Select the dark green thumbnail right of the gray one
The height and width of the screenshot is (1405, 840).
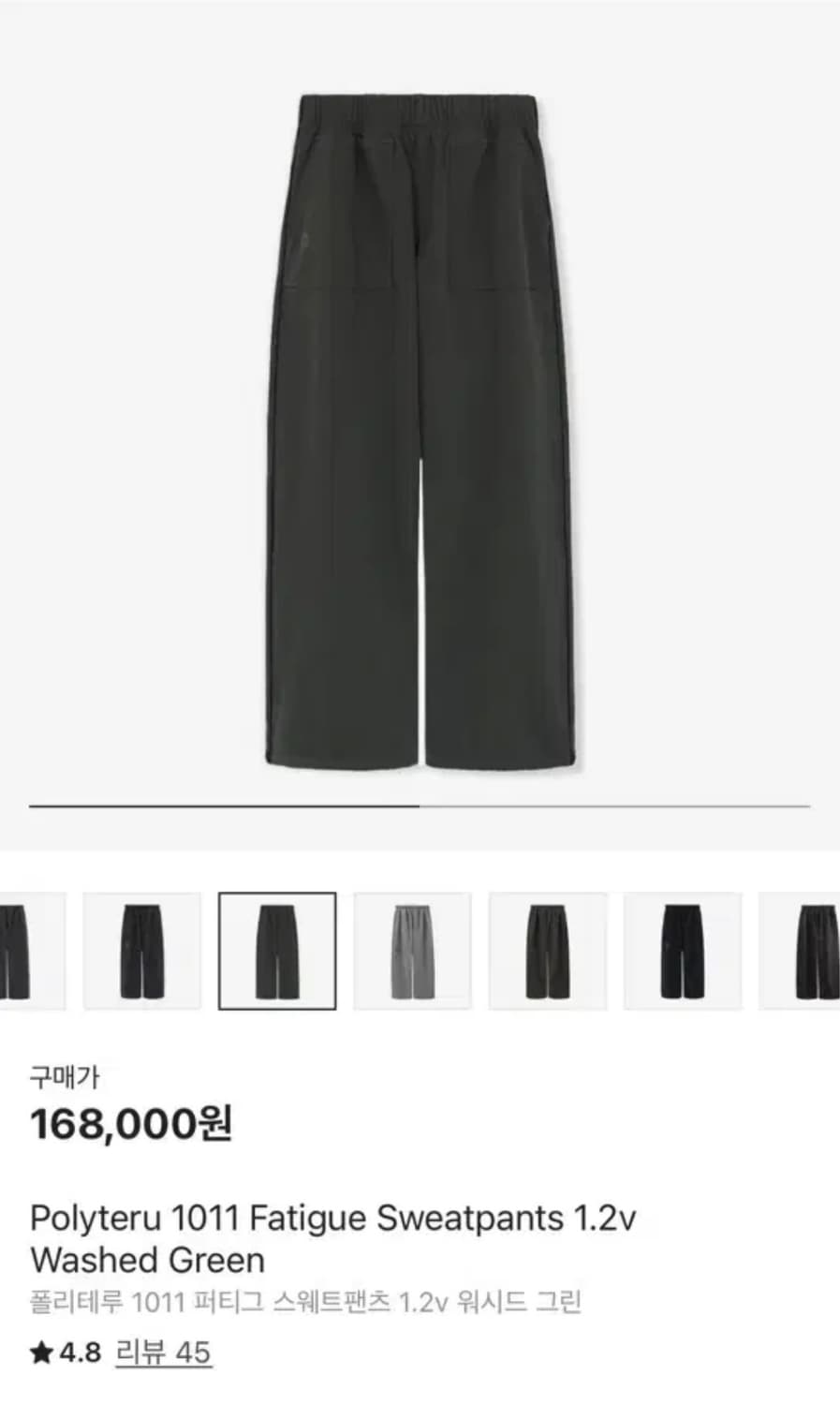click(x=548, y=951)
